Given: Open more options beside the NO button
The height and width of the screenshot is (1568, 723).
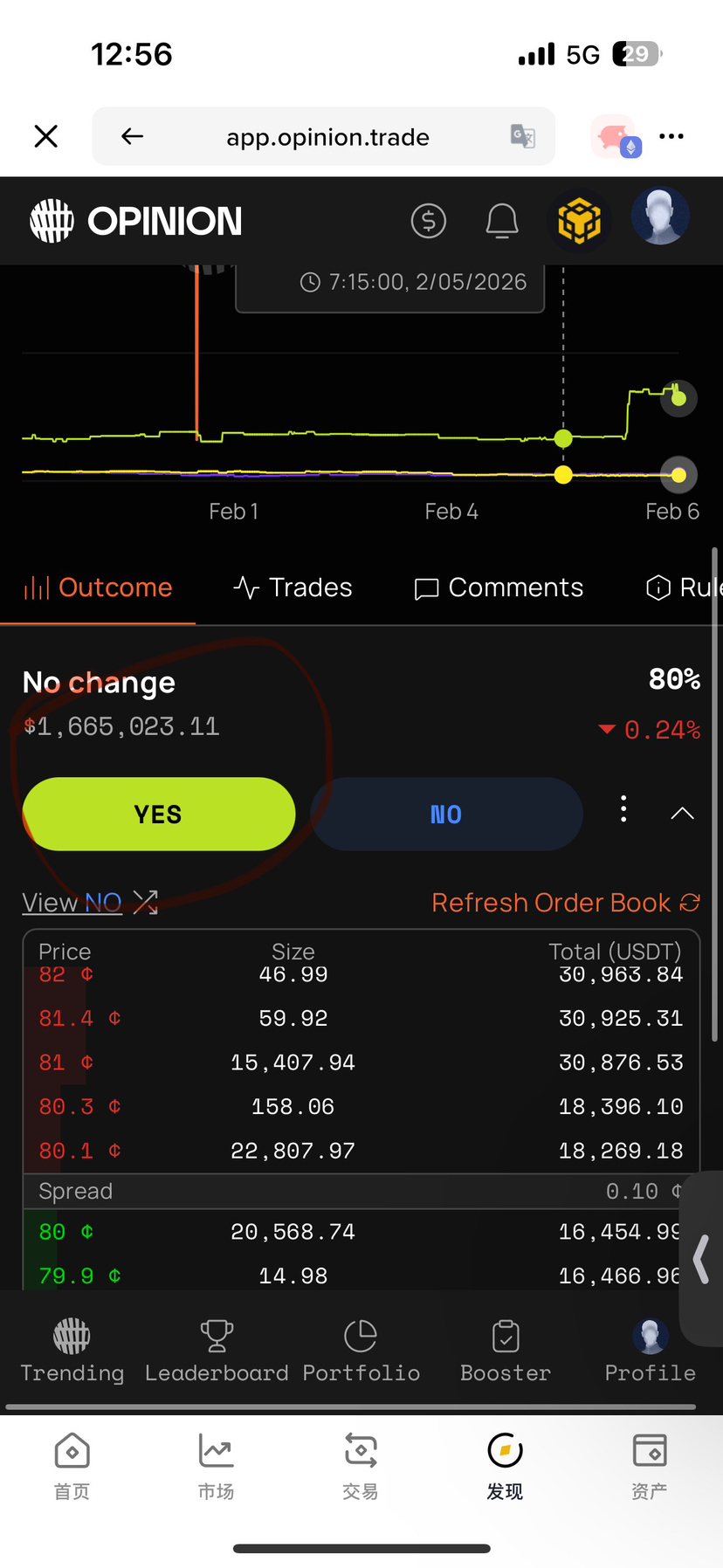Looking at the screenshot, I should tap(623, 809).
